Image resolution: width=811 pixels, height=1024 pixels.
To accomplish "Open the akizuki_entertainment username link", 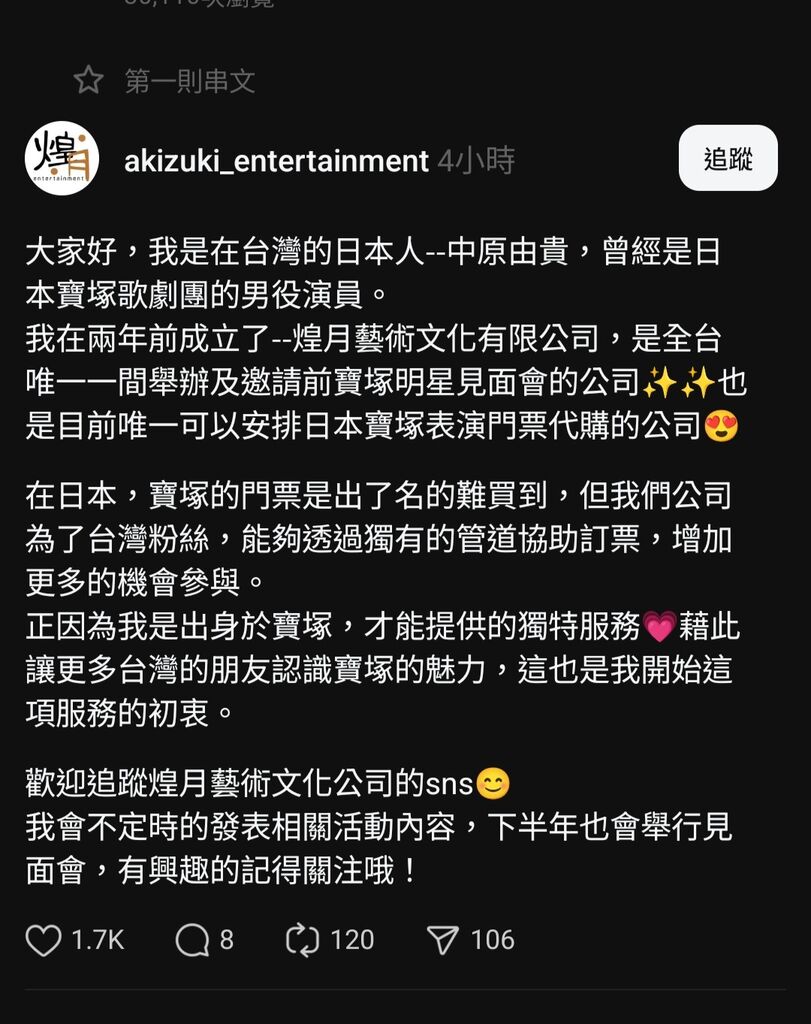I will 276,160.
